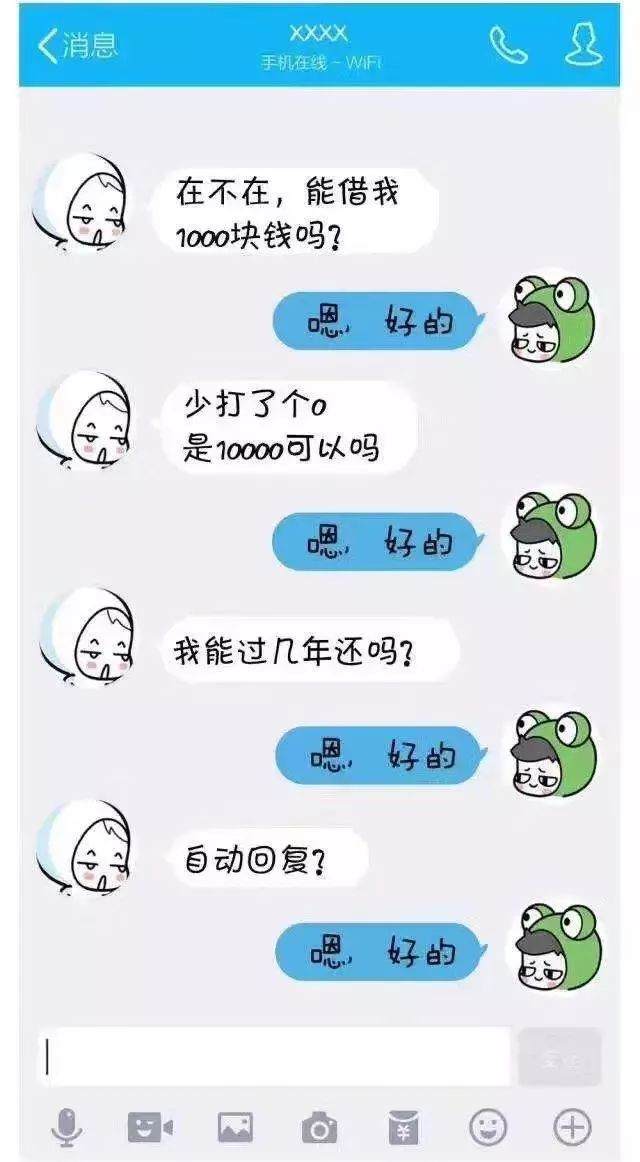Expand more options with the plus icon

[x=572, y=1128]
